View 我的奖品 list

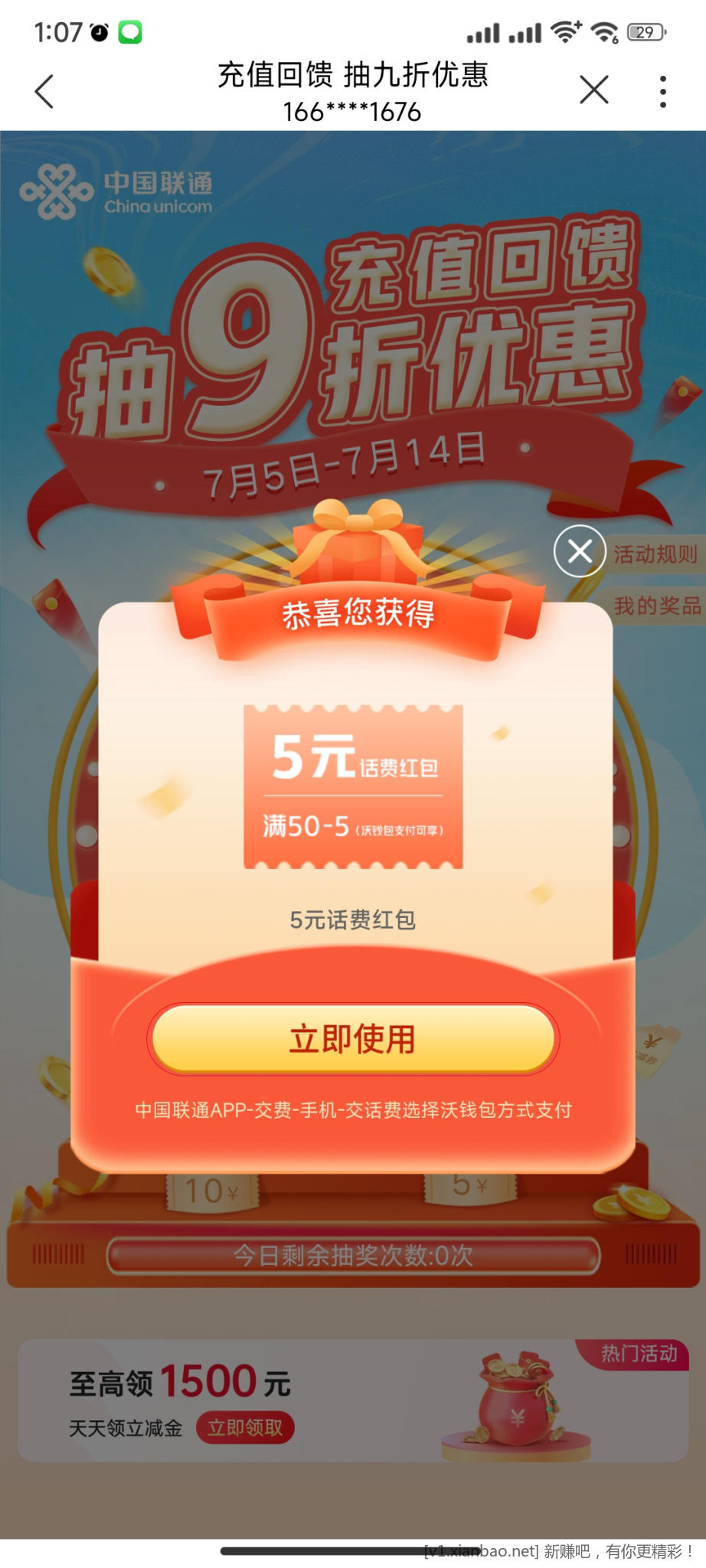tap(657, 606)
